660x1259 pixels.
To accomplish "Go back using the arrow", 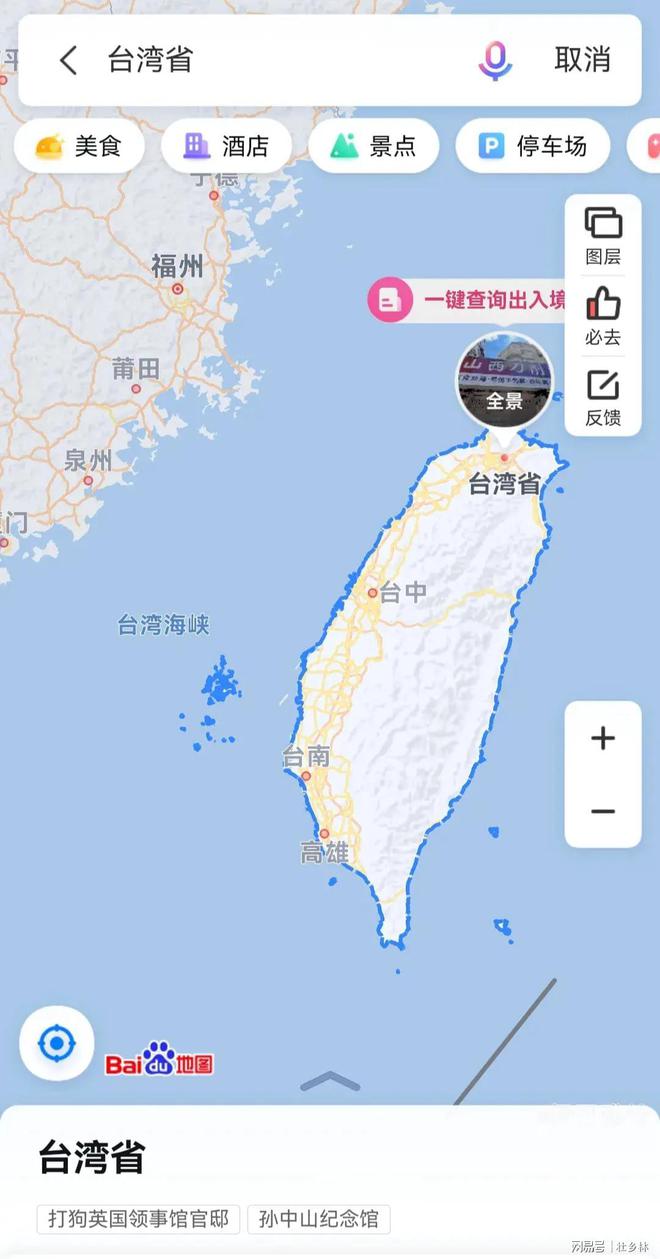I will click(x=68, y=60).
